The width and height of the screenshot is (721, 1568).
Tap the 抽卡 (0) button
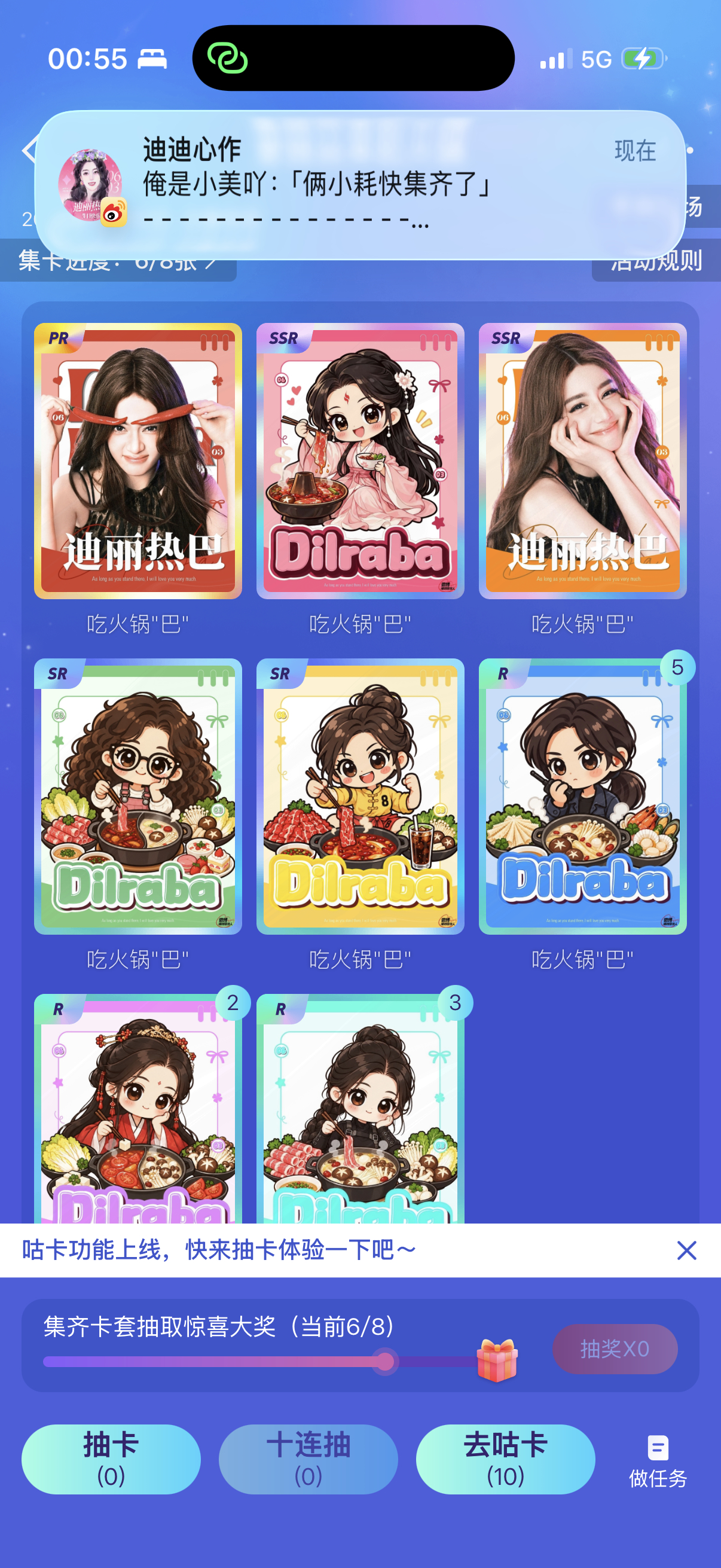[111, 1459]
